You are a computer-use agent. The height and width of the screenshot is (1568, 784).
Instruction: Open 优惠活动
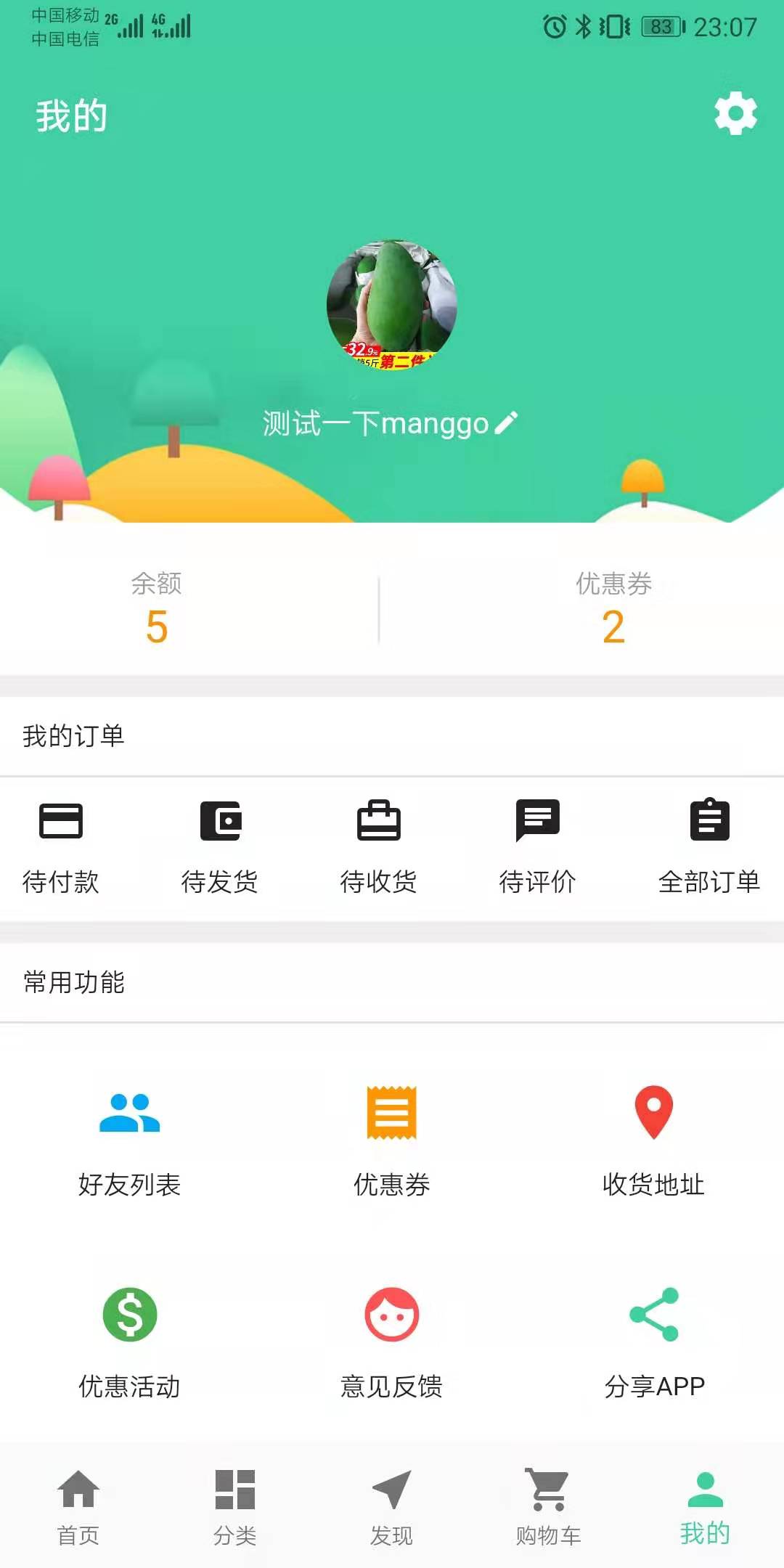click(130, 1343)
